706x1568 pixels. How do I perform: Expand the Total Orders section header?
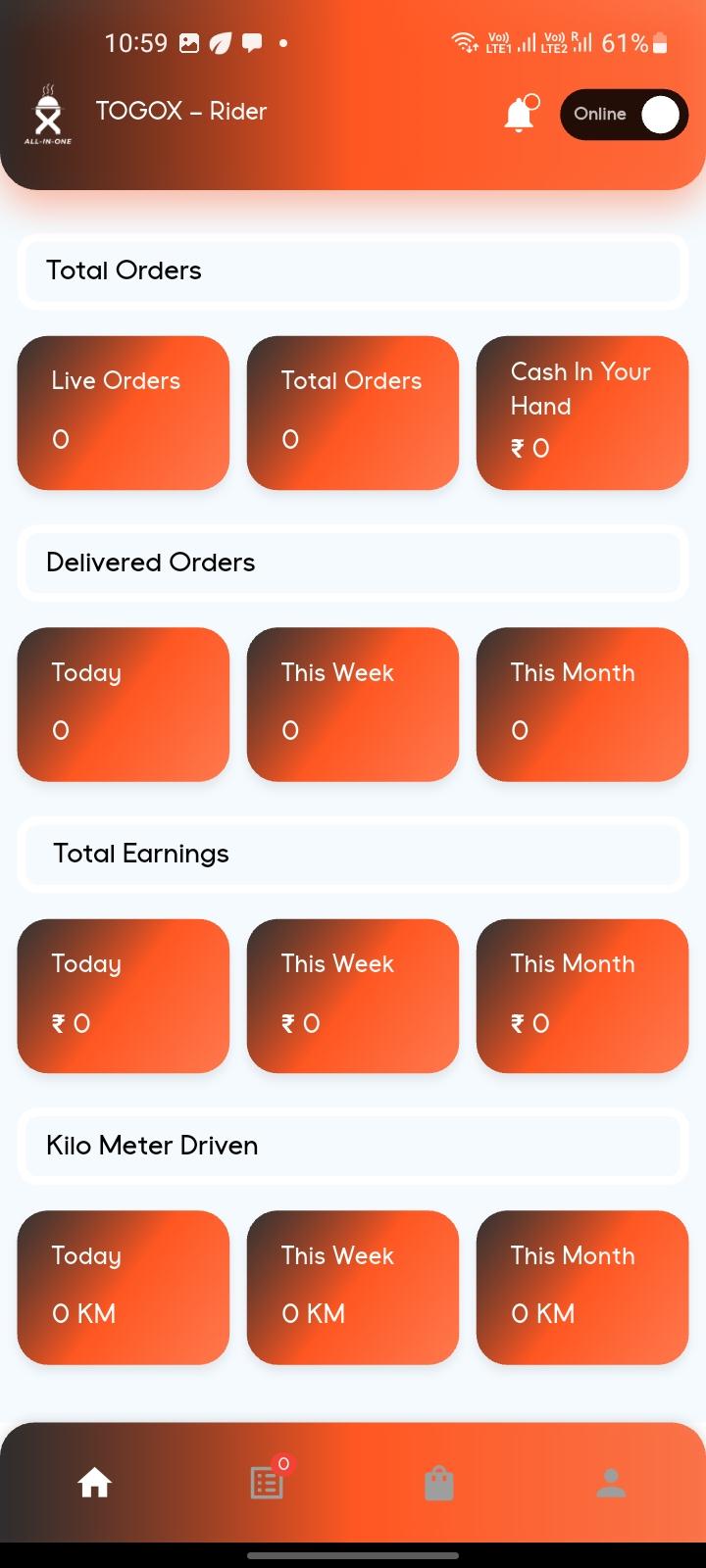(x=353, y=271)
